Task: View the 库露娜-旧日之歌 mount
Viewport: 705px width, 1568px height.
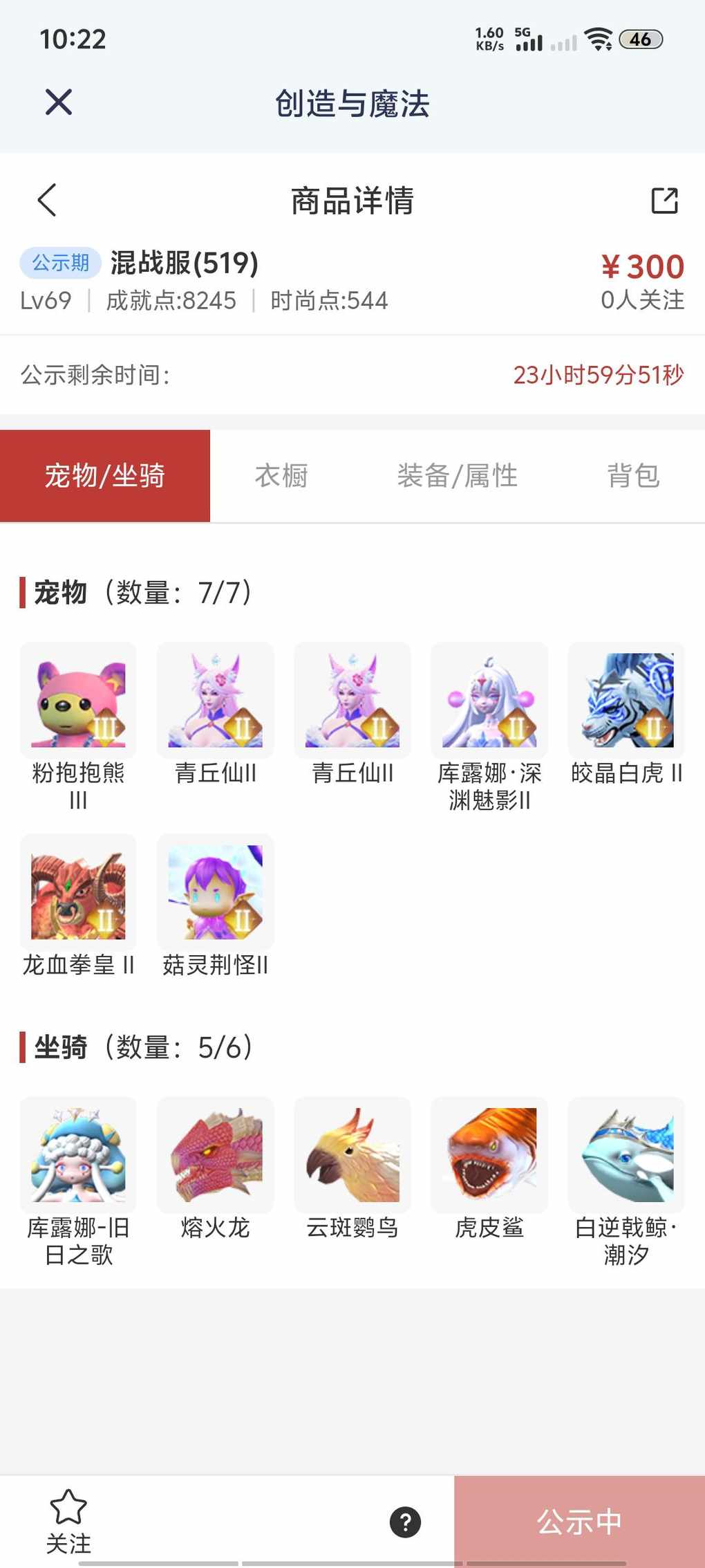Action: [x=78, y=1154]
